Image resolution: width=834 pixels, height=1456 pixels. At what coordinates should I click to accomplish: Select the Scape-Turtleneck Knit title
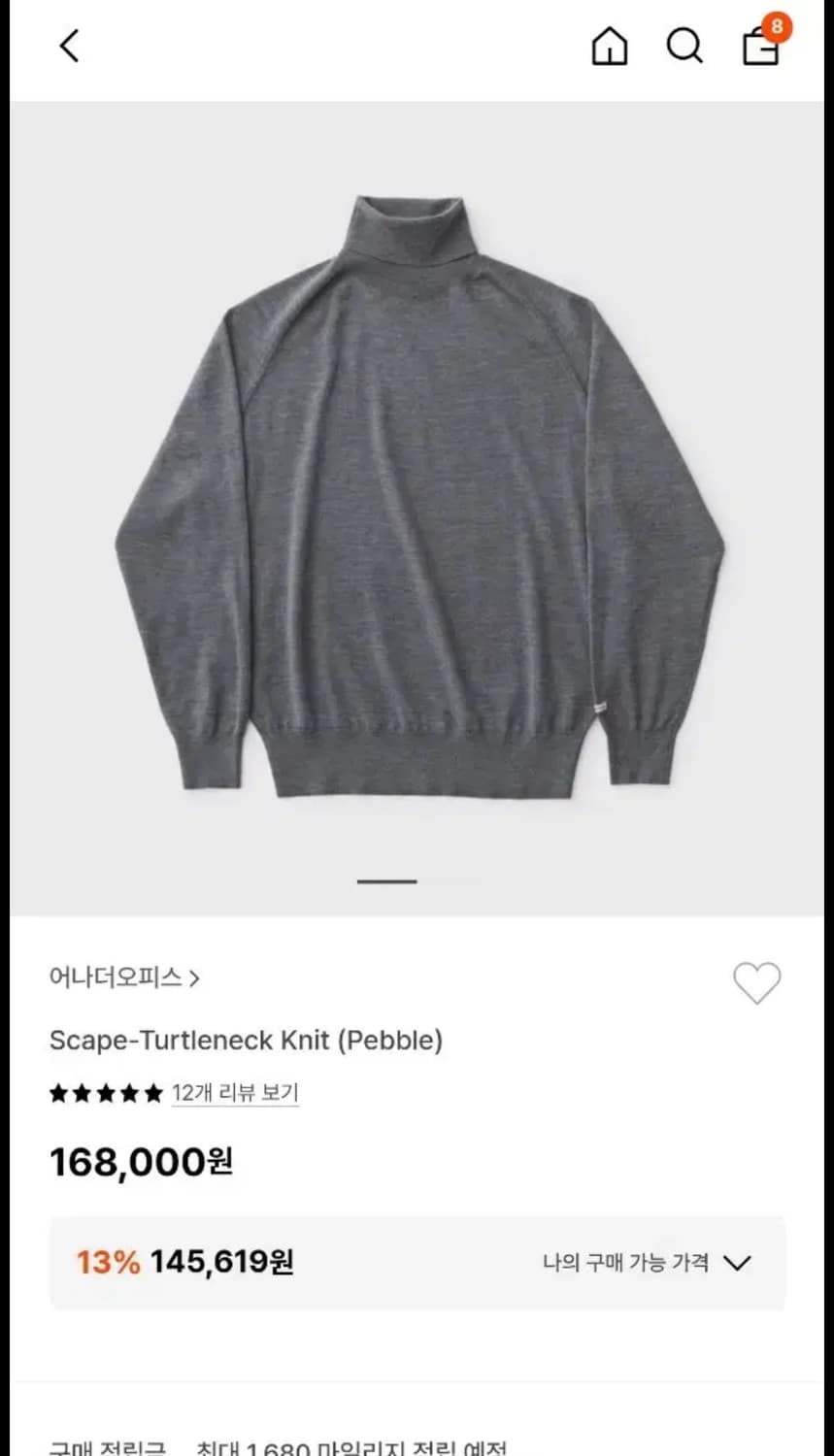(245, 1040)
